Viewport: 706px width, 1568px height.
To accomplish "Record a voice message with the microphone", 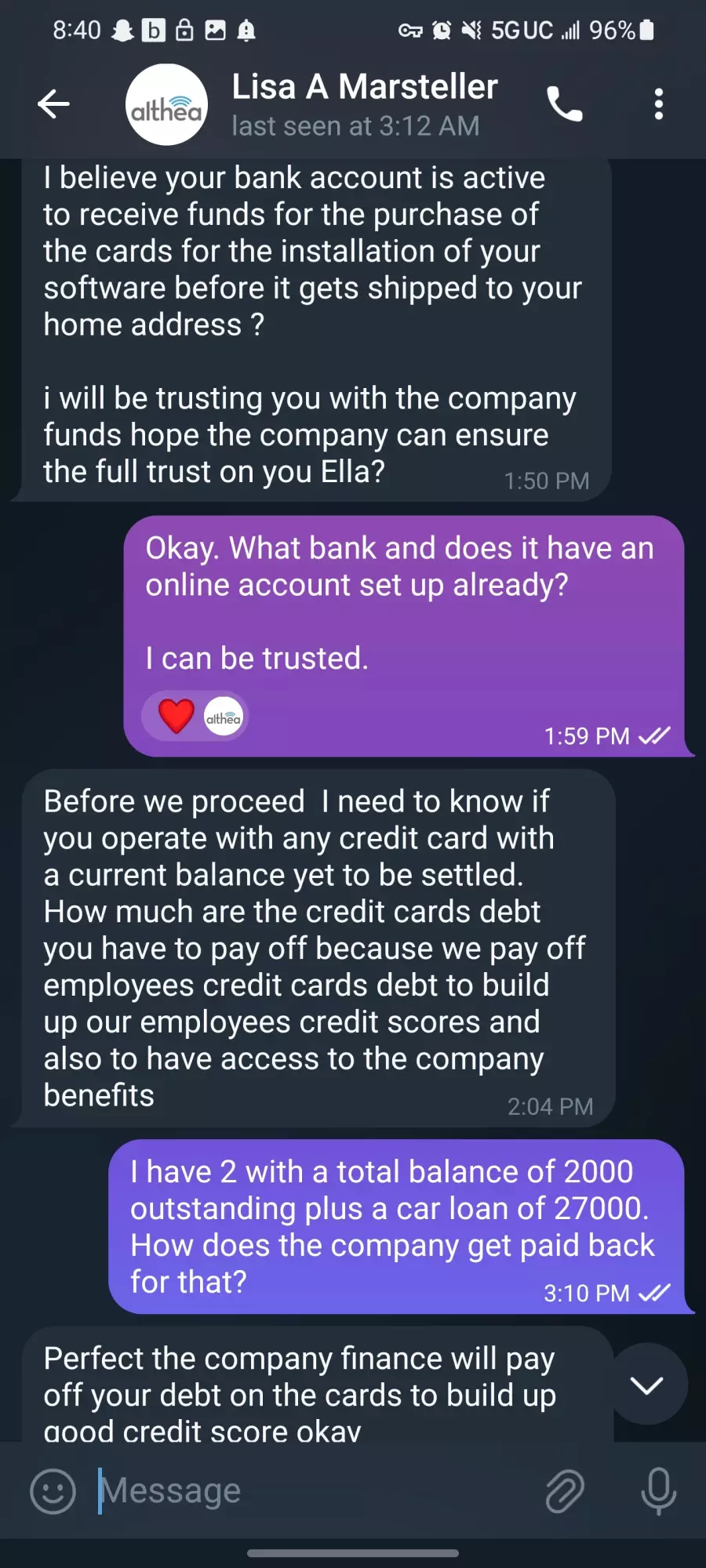I will pyautogui.click(x=658, y=1490).
